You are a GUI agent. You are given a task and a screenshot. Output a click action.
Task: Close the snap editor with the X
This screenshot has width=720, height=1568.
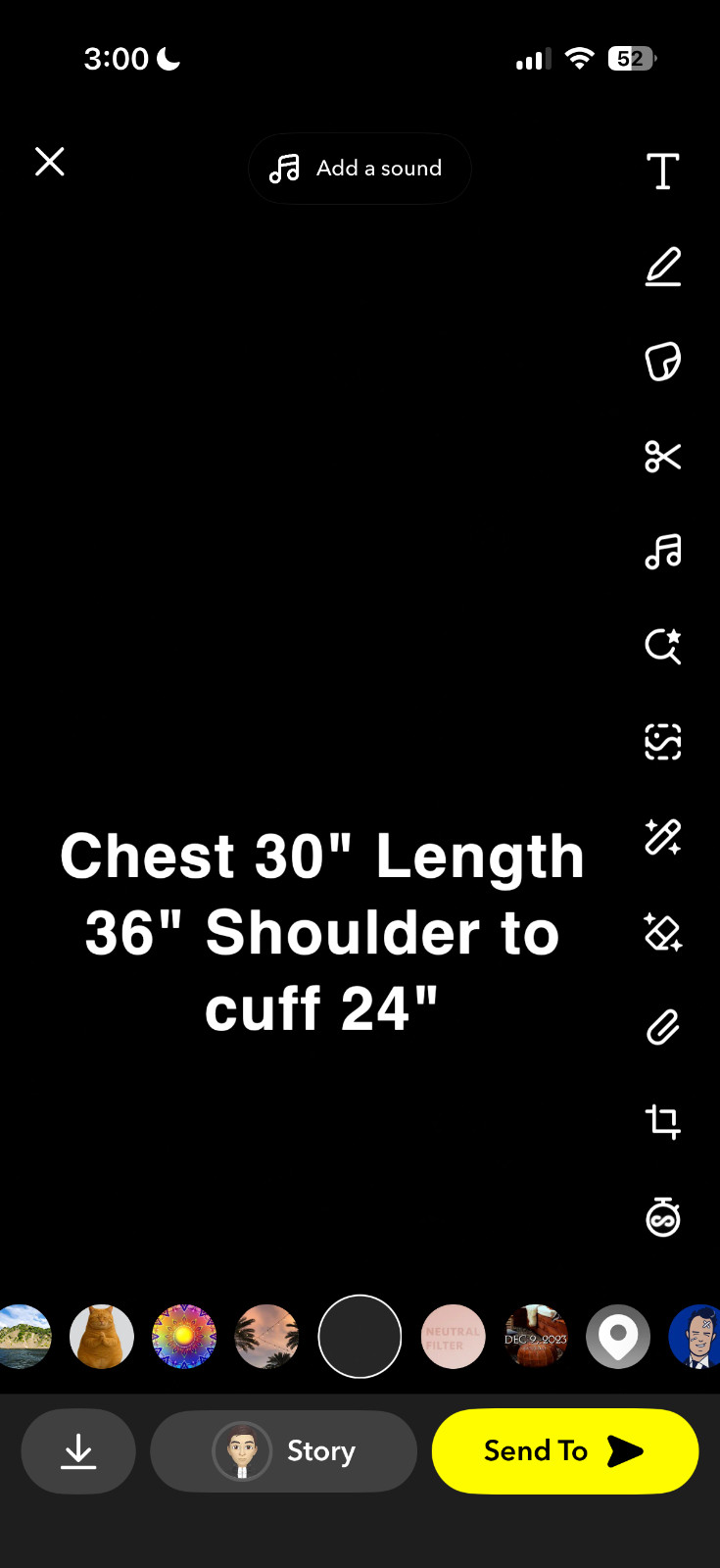(x=50, y=162)
